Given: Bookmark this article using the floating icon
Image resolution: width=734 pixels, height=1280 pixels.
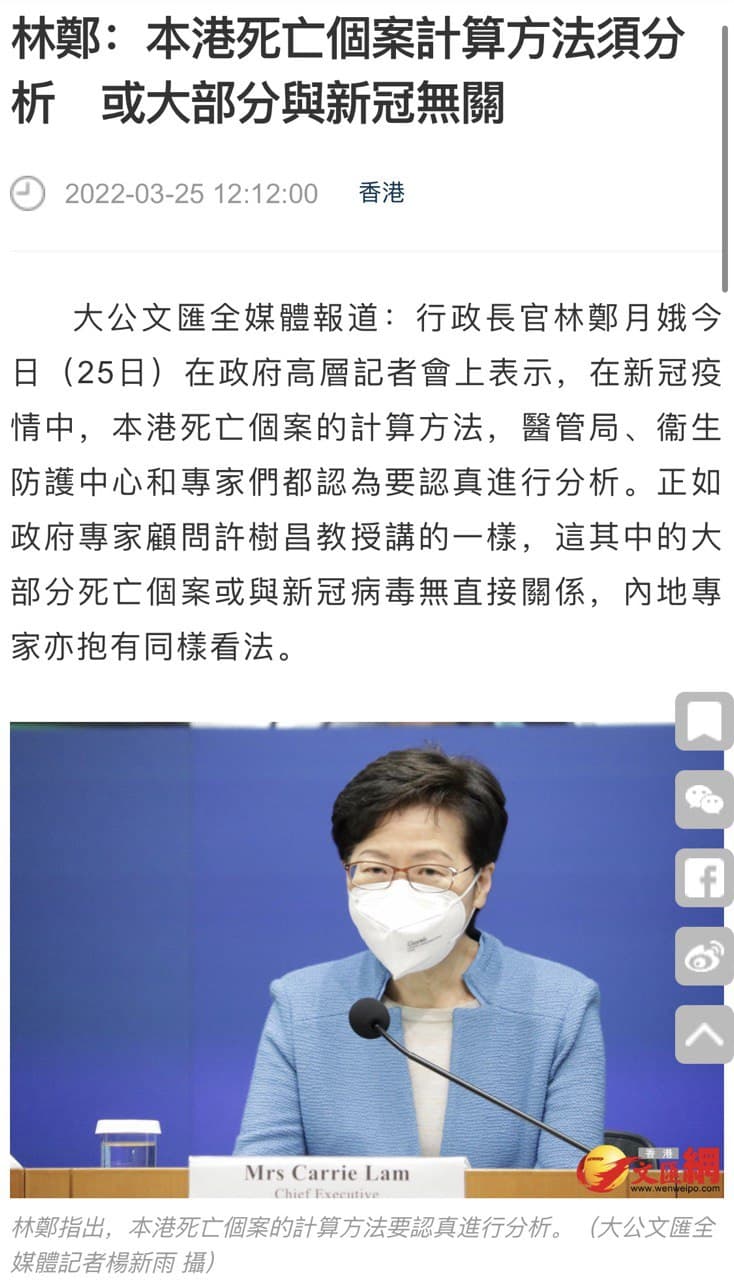Looking at the screenshot, I should pos(704,721).
